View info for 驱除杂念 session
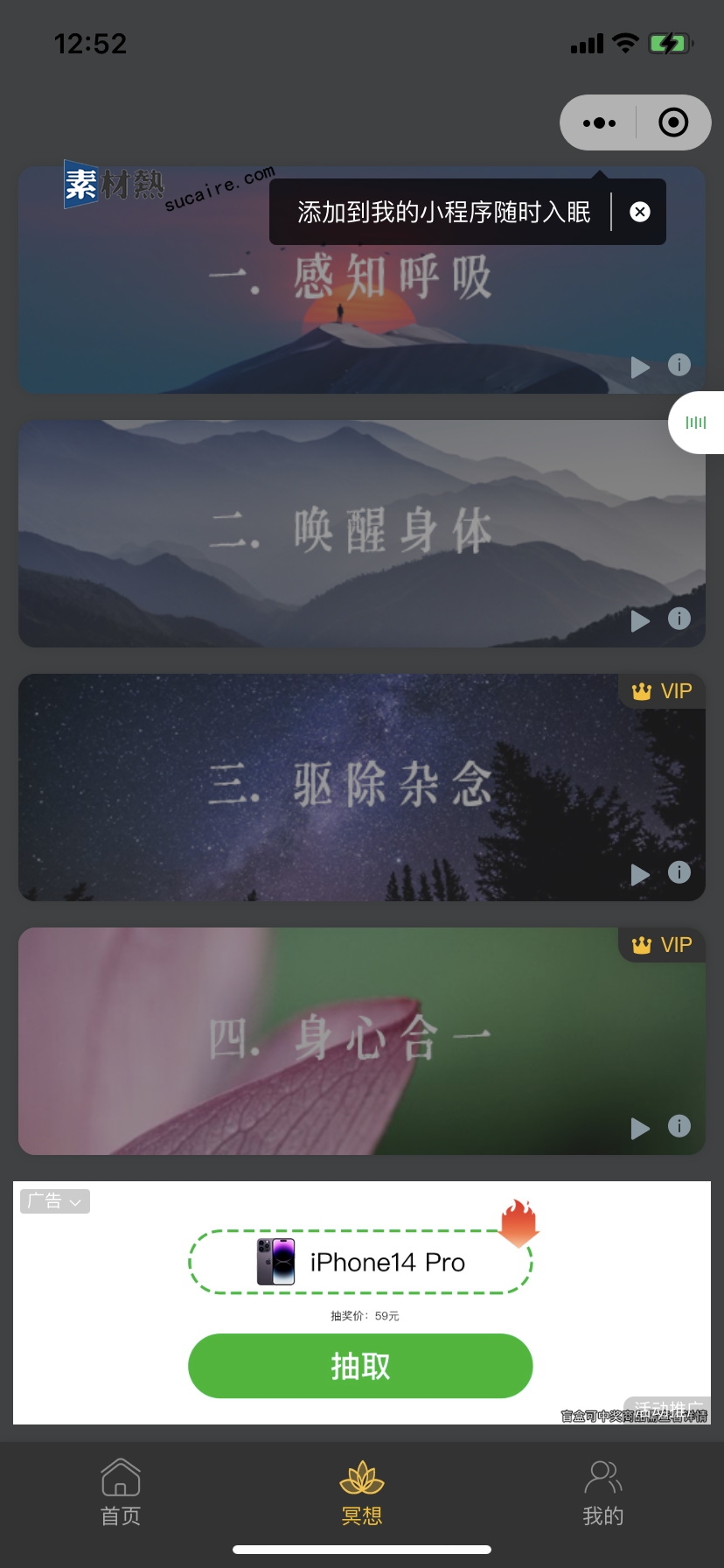This screenshot has height=1568, width=724. pos(679,872)
